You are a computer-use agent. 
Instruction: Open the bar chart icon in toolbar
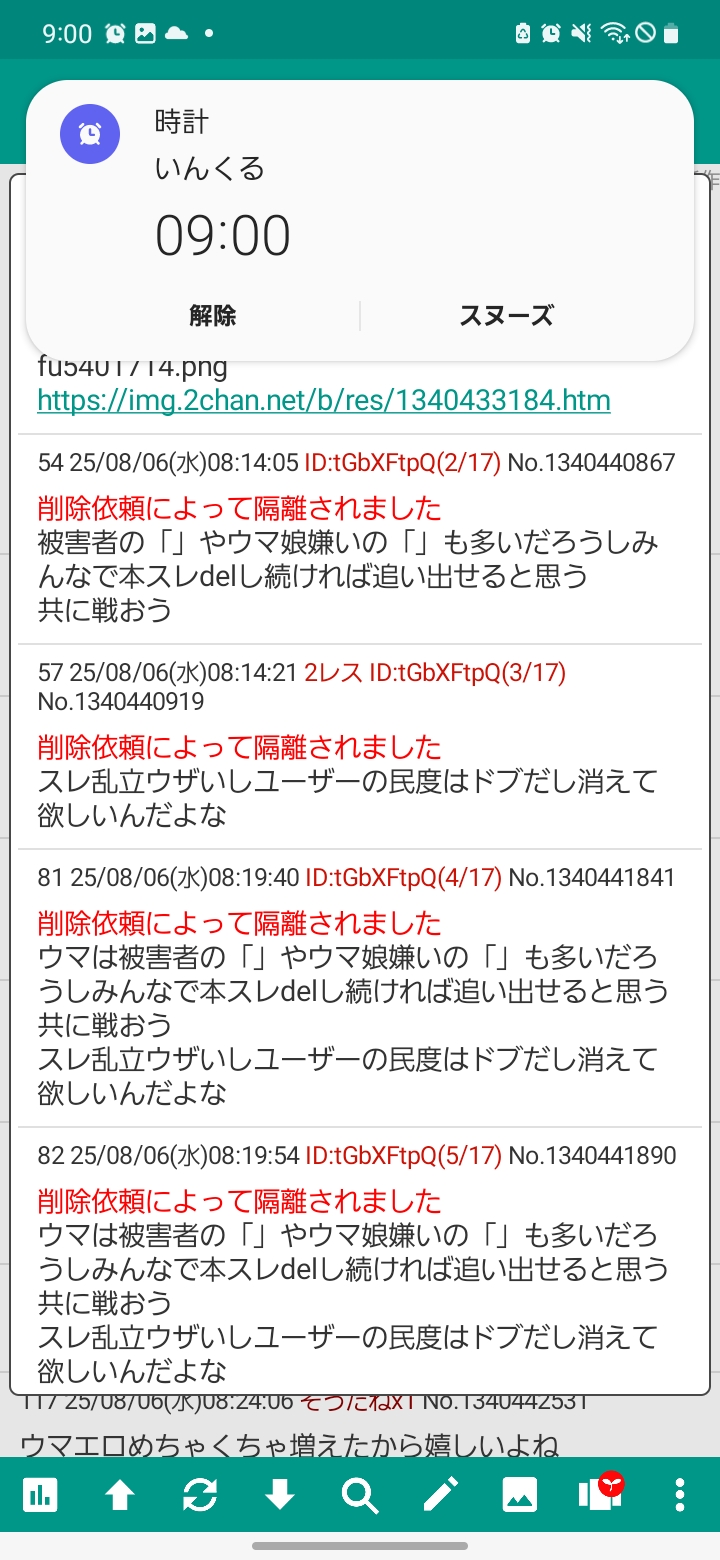point(40,1495)
